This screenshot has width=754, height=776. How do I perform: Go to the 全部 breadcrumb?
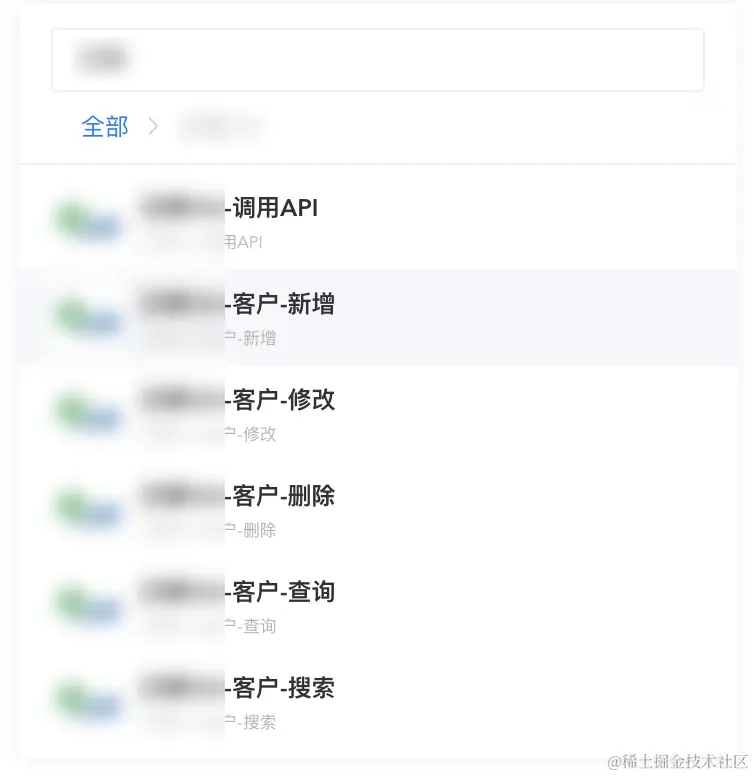pos(105,127)
